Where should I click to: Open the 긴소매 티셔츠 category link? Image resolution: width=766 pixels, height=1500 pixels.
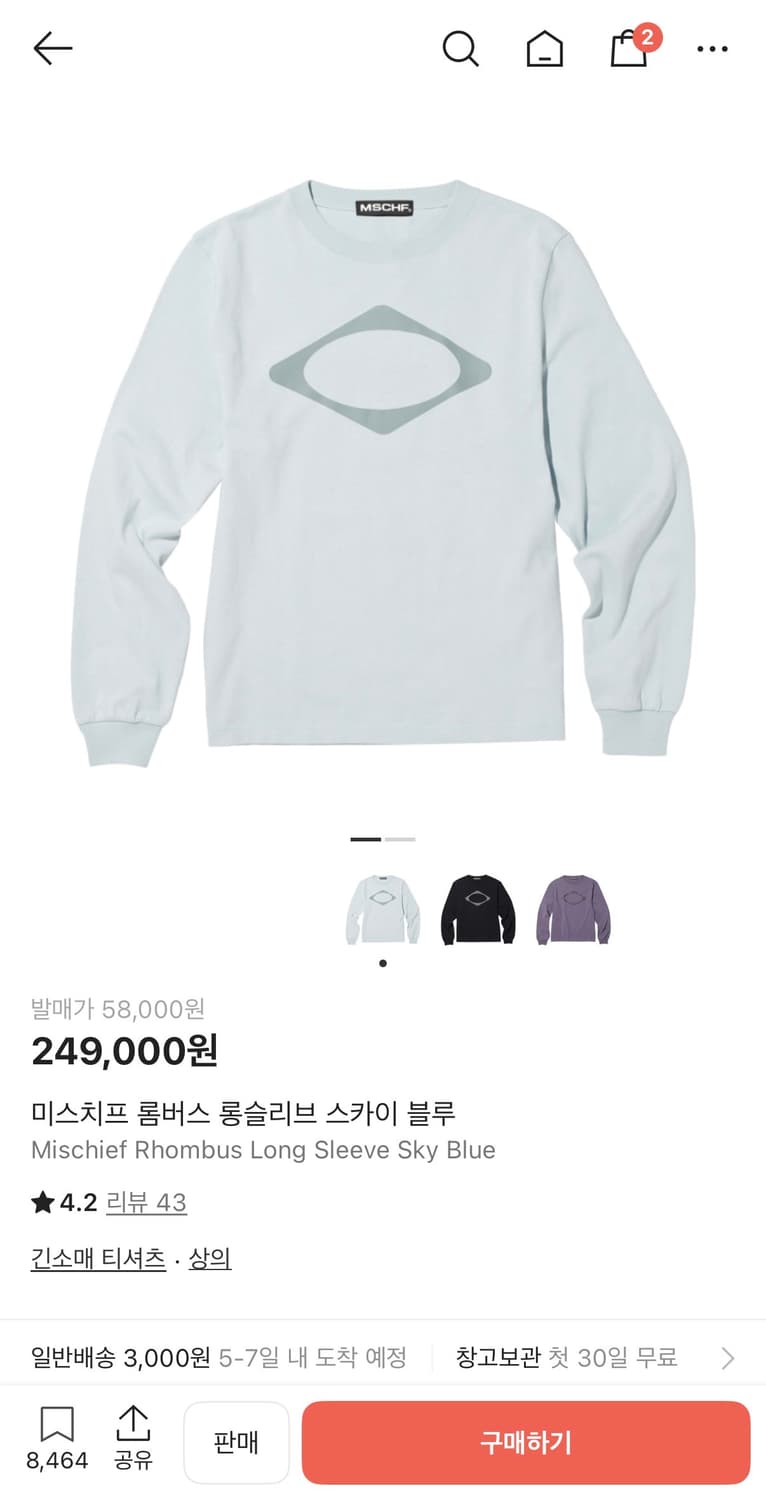pos(97,1257)
